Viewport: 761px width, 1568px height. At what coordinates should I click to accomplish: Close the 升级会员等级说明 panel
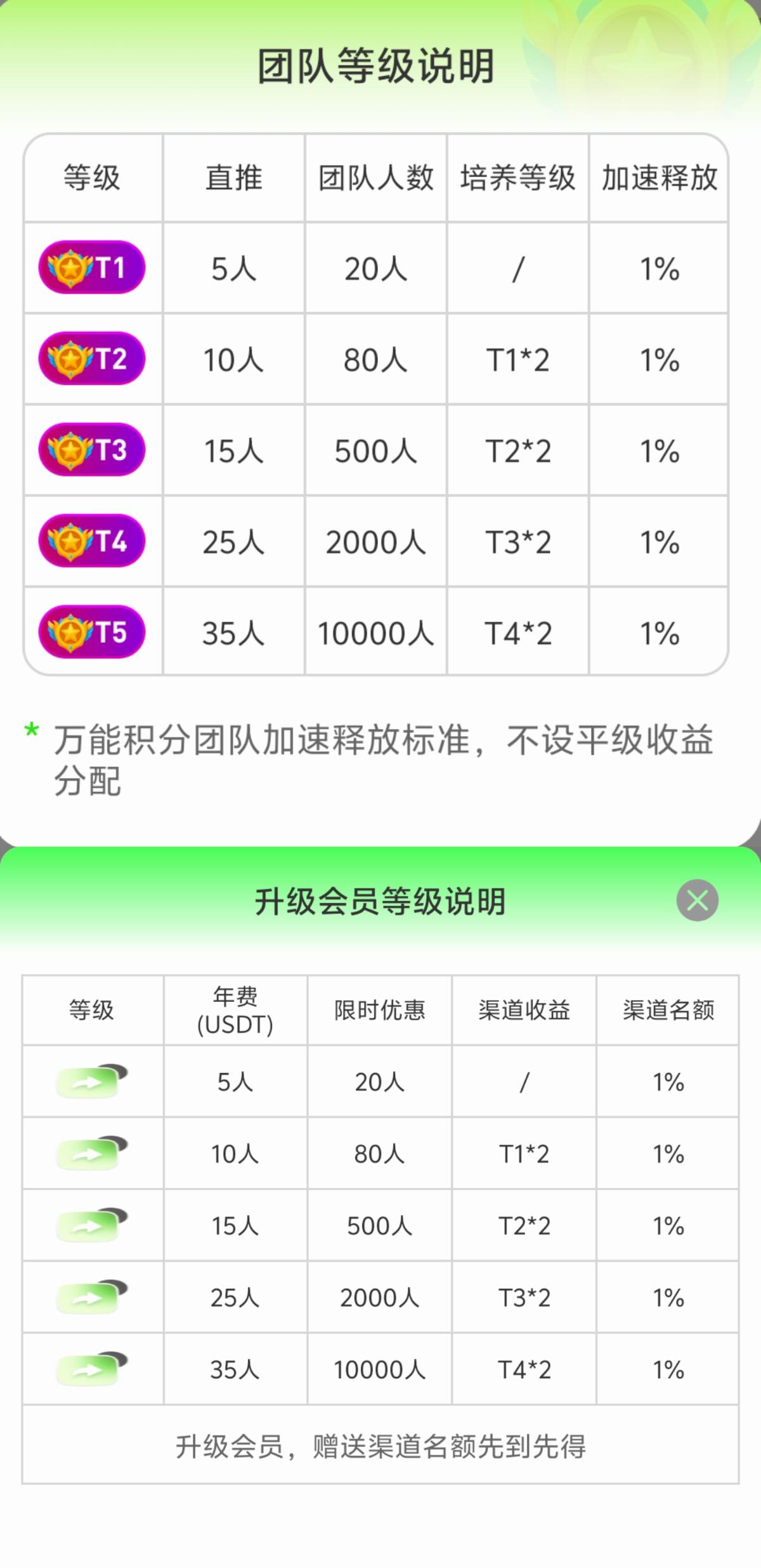[697, 900]
